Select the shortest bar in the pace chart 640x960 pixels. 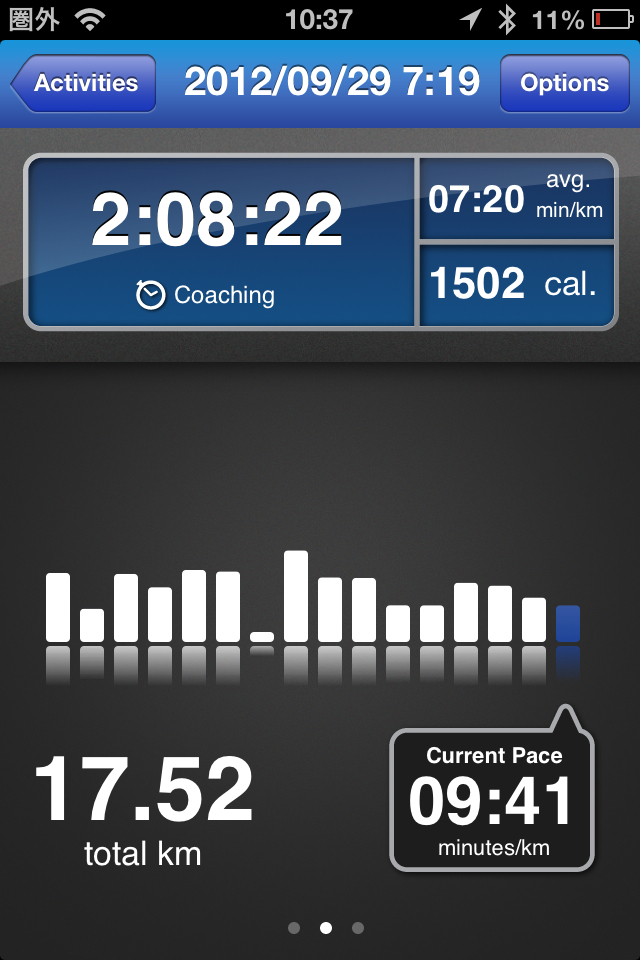click(262, 636)
